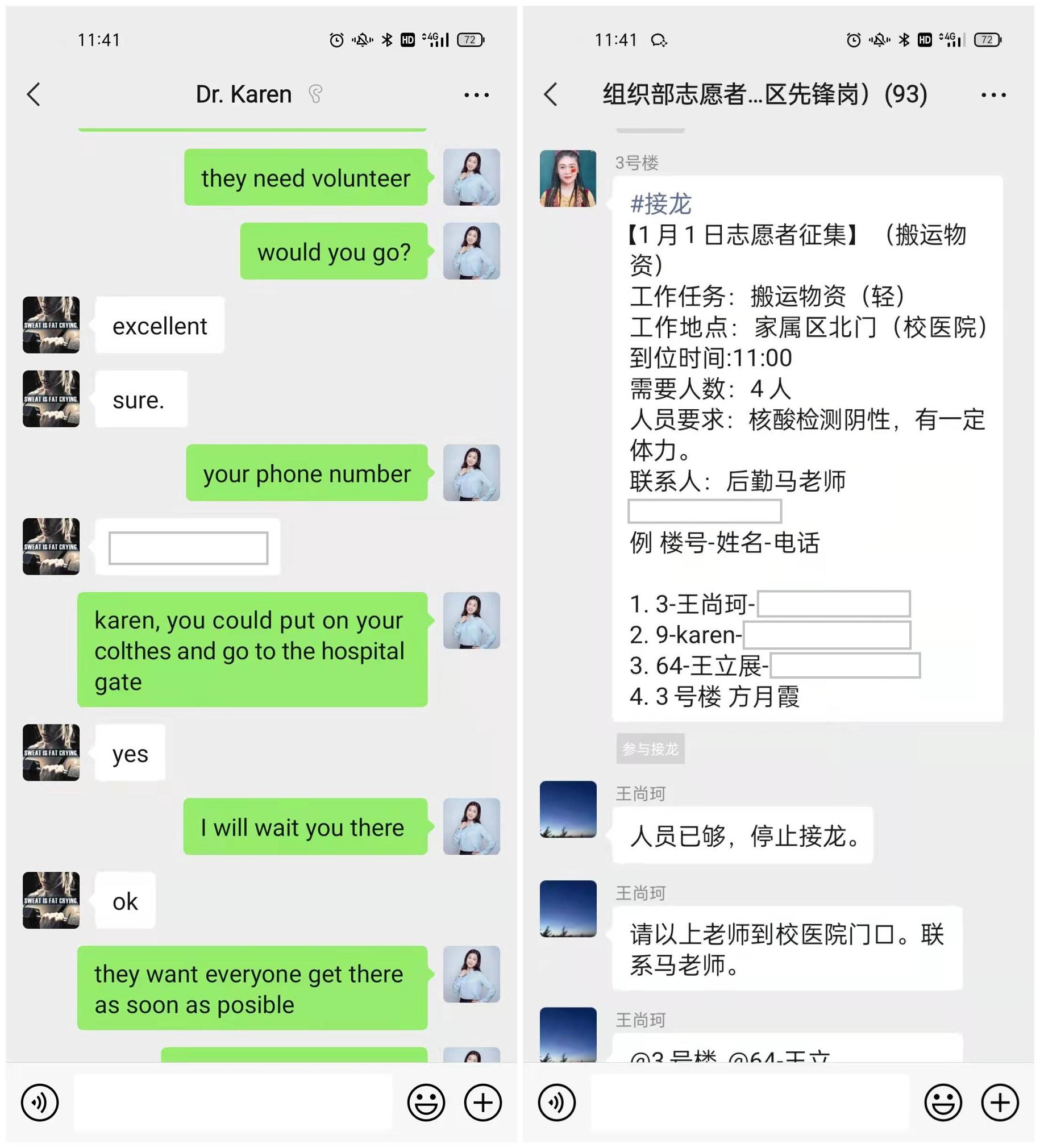Tap the #接龙 link in the group message
The width and height of the screenshot is (1040, 1148).
click(x=661, y=204)
